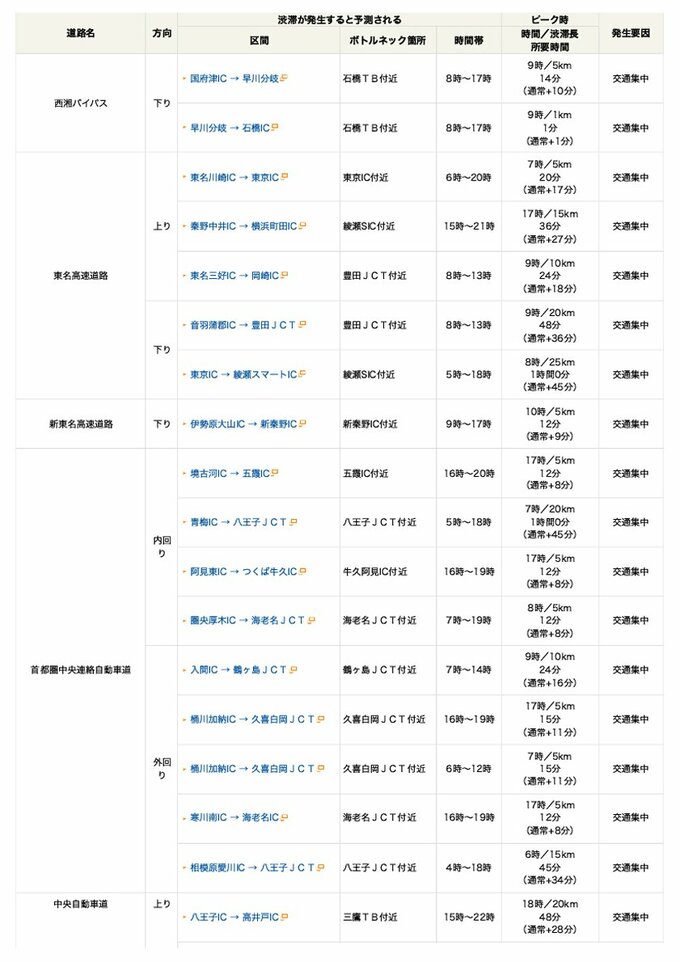Tap the 東名川崎IC → 東京IC link
This screenshot has width=680, height=962.
click(x=235, y=177)
